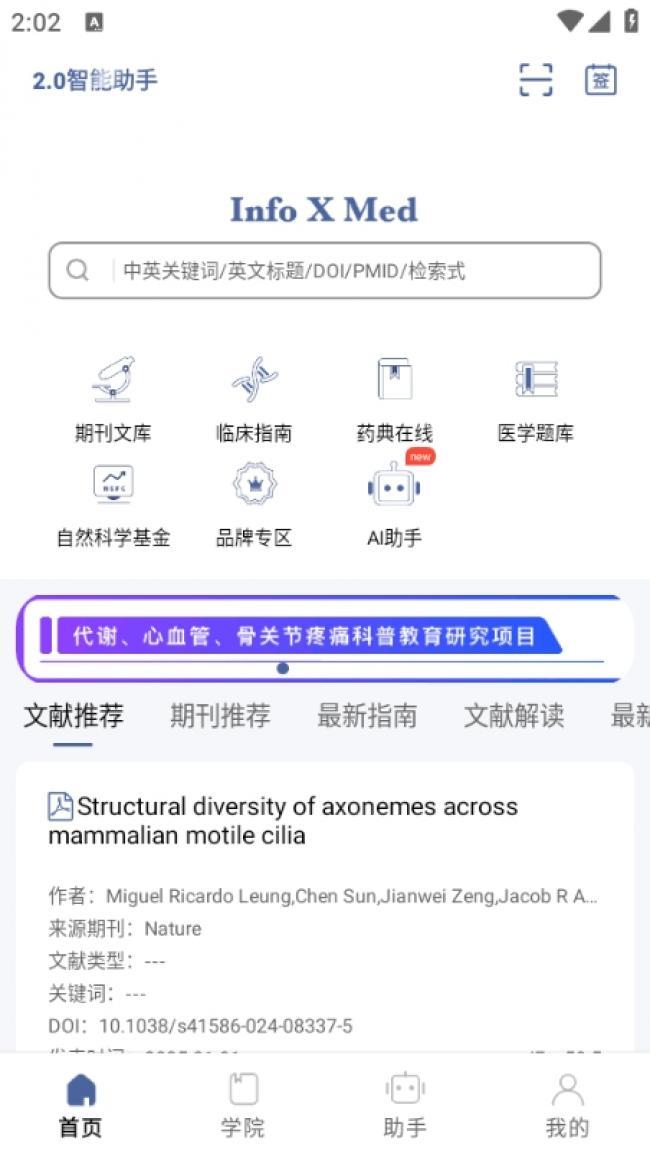
Task: Open the QR scan icon
Action: [x=536, y=79]
